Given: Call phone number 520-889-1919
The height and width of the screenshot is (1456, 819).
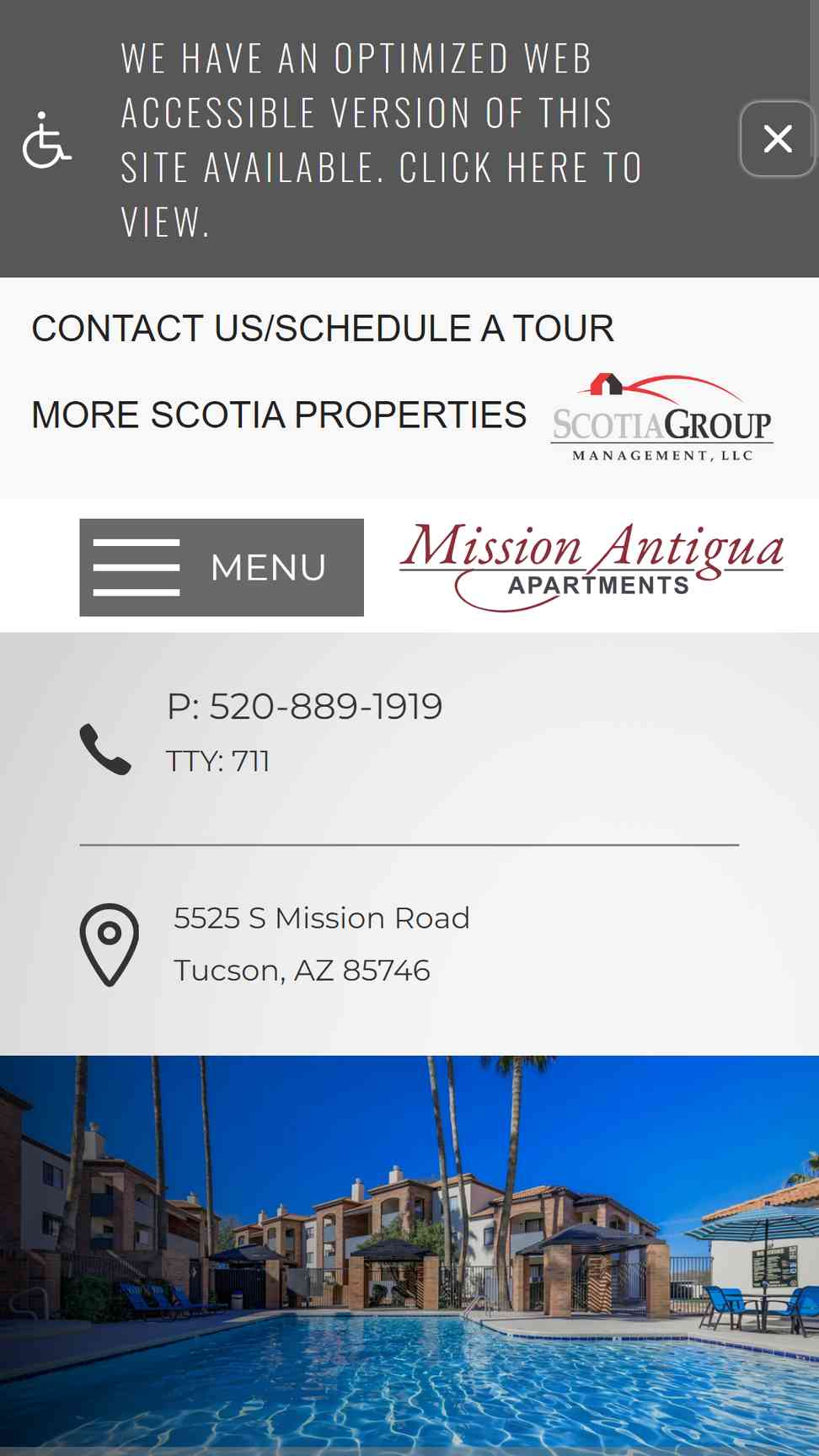Looking at the screenshot, I should click(304, 706).
